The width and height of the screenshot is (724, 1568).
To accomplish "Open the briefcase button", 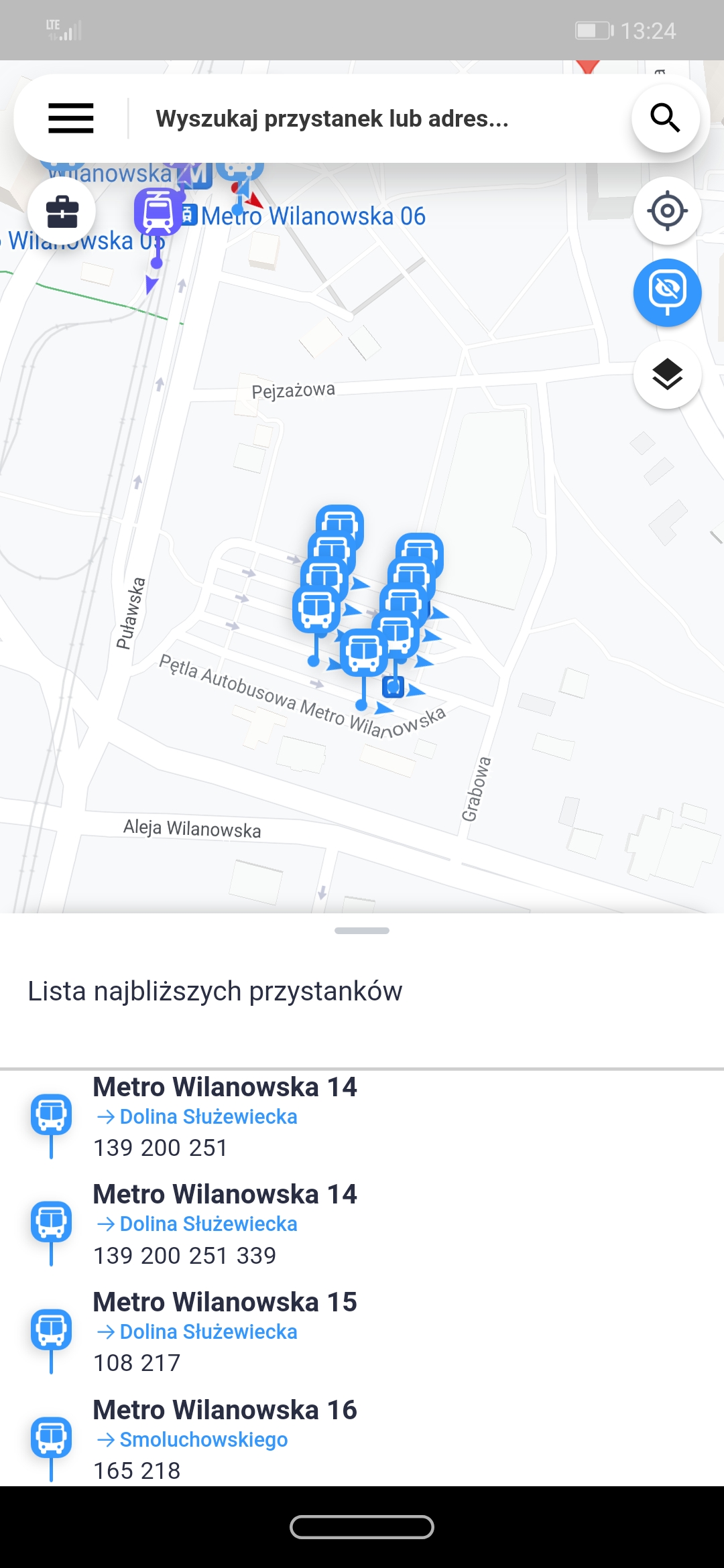I will (62, 211).
